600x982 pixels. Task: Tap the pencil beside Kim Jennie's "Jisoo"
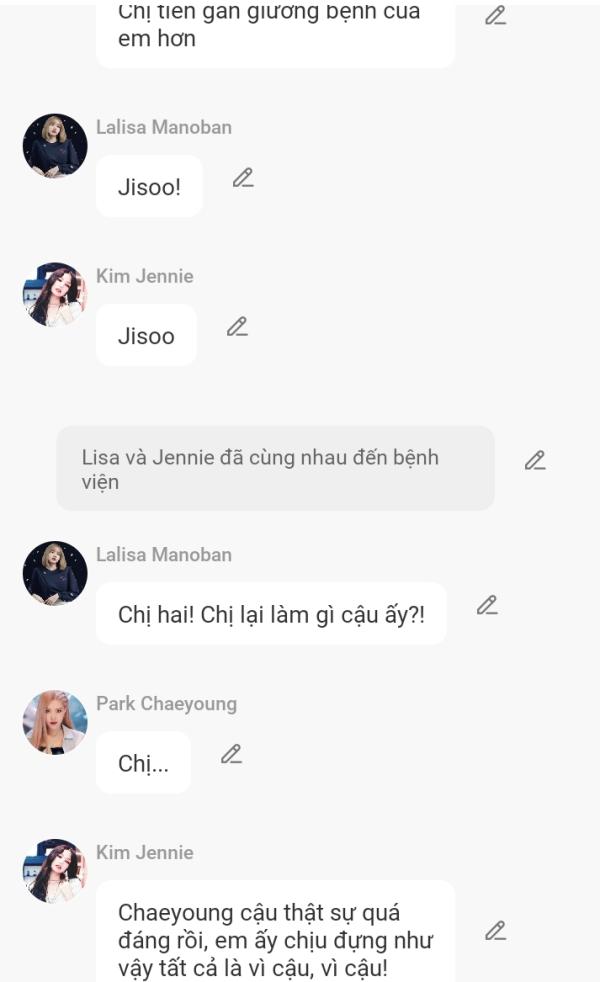237,327
